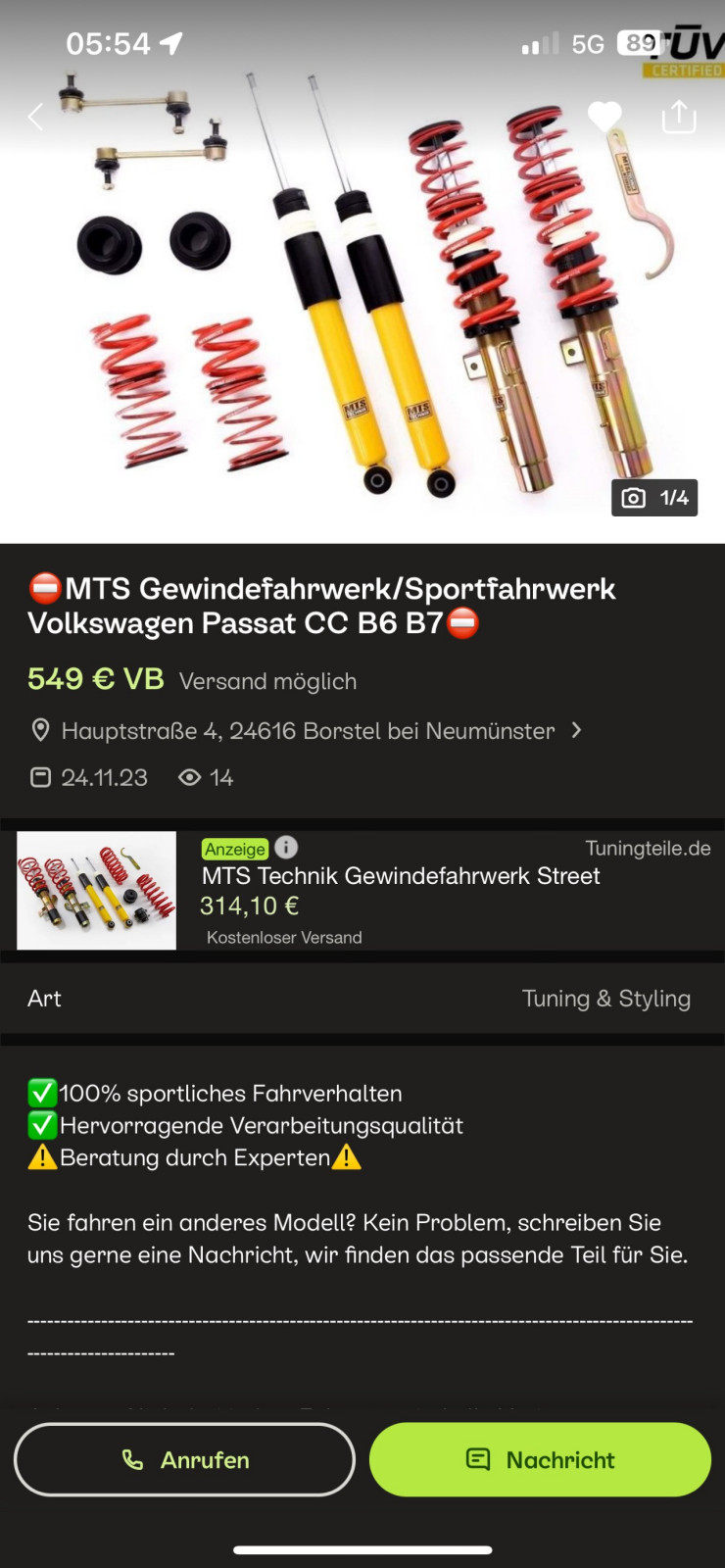Open the Tuningteile.de advertiser link
725x1568 pixels.
[650, 848]
